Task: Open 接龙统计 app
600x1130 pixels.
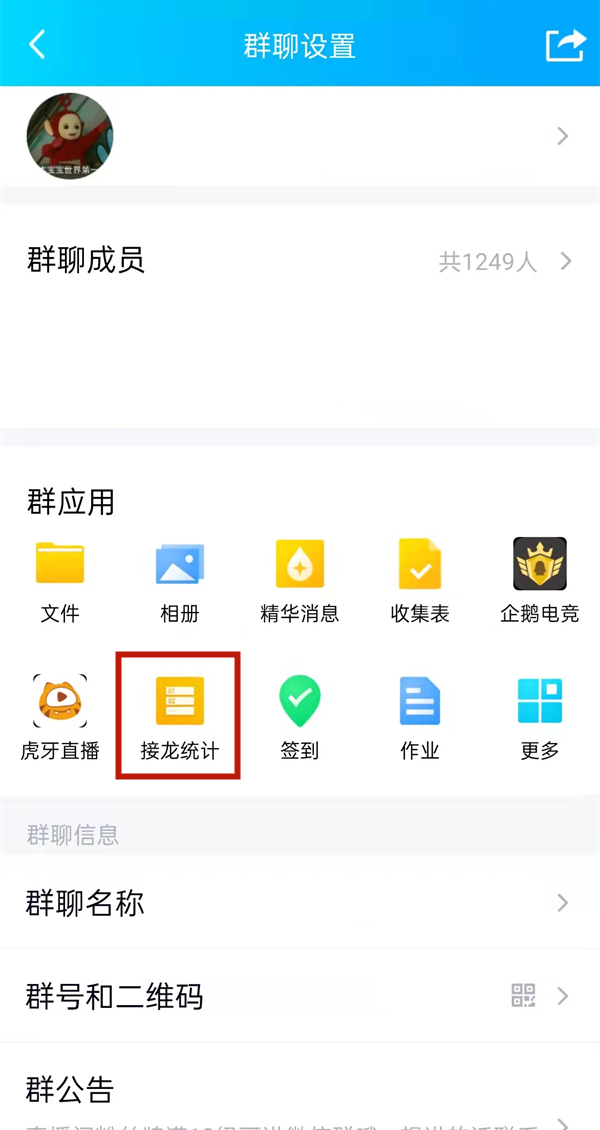Action: 180,716
